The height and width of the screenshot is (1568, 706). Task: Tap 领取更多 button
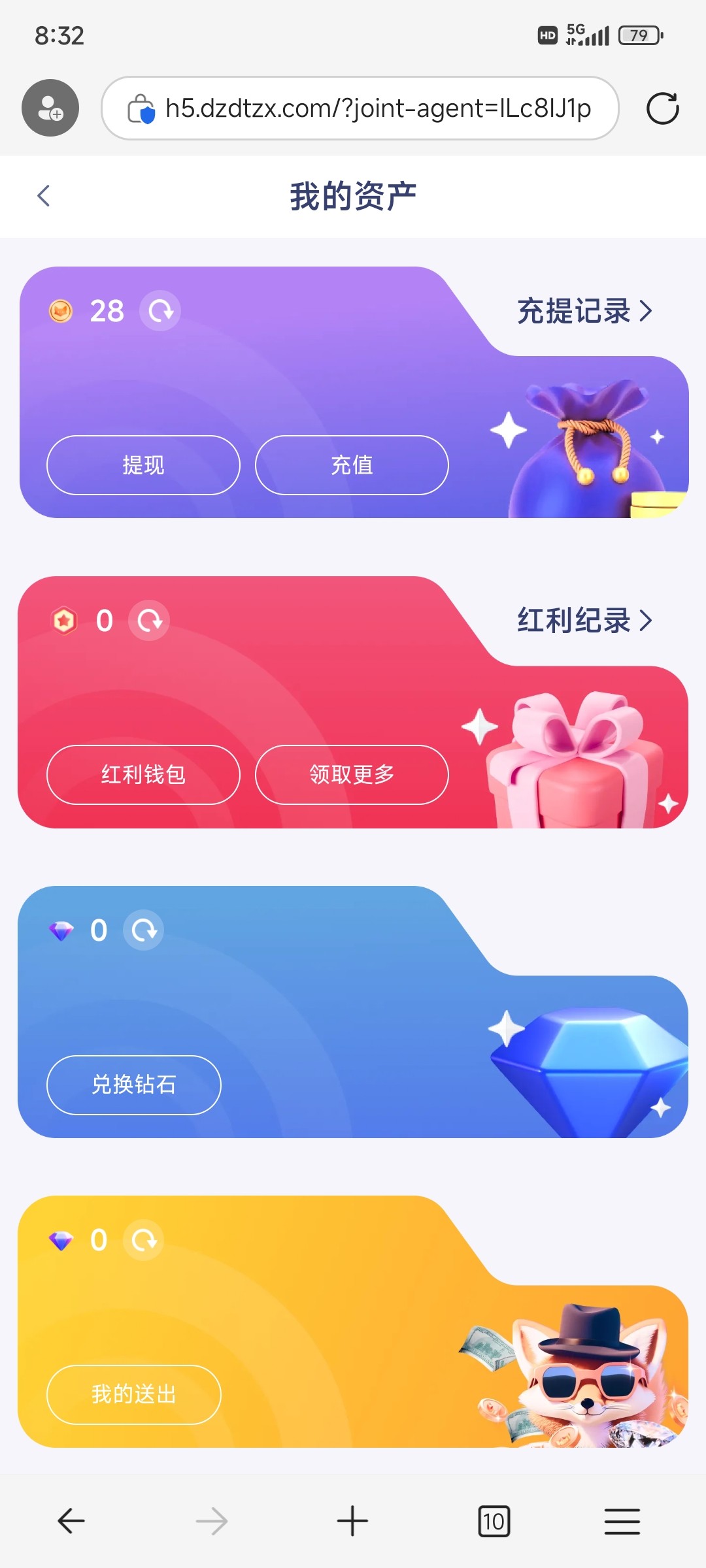(x=352, y=775)
